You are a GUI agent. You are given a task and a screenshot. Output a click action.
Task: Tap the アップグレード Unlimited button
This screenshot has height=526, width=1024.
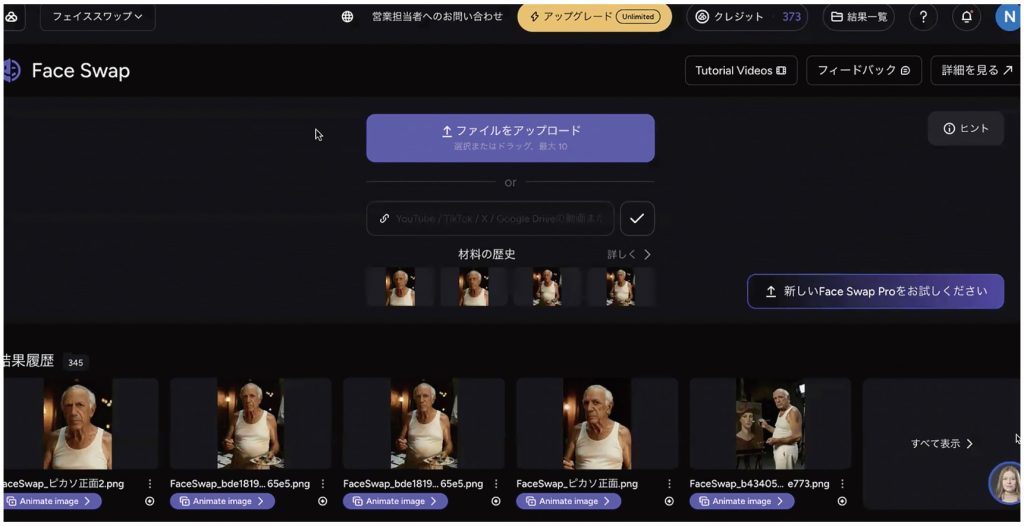(594, 17)
